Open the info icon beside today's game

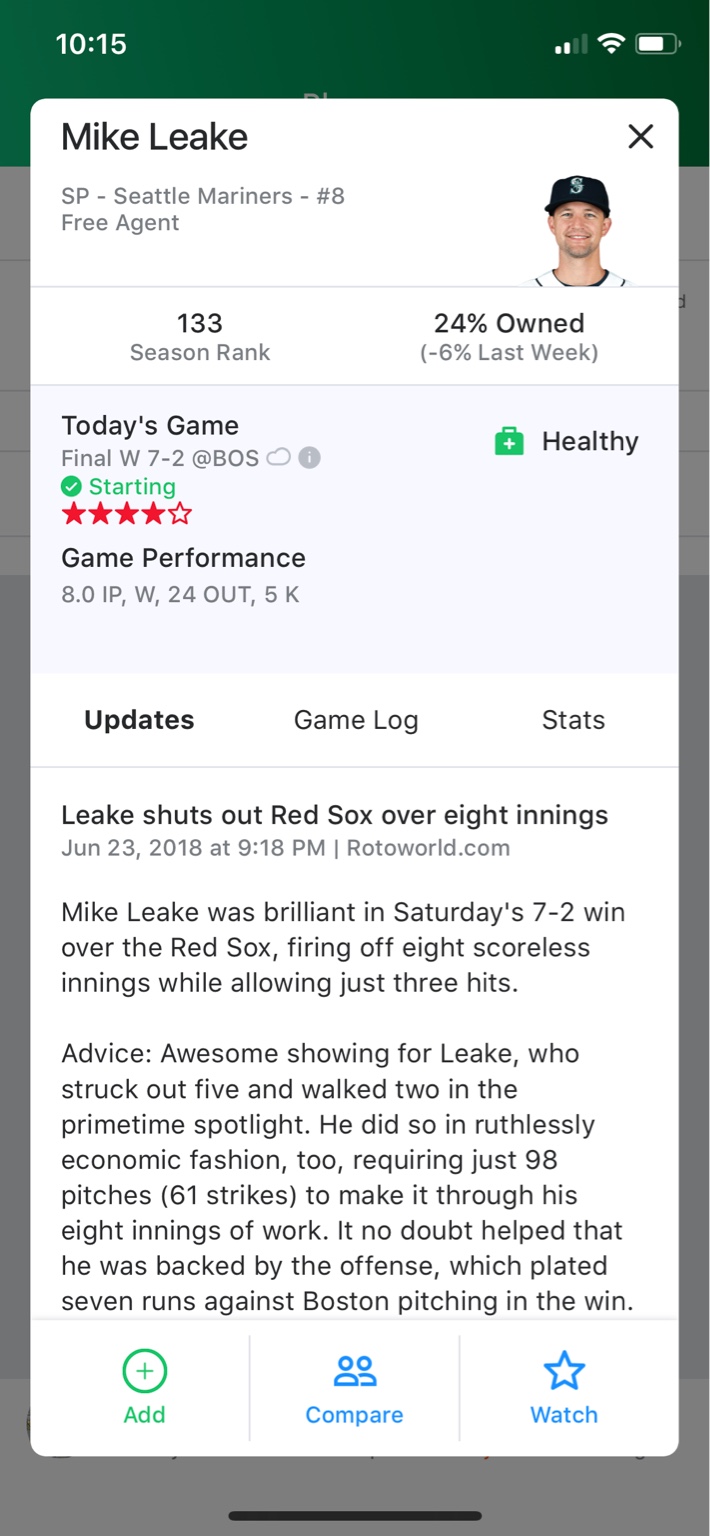click(x=310, y=458)
